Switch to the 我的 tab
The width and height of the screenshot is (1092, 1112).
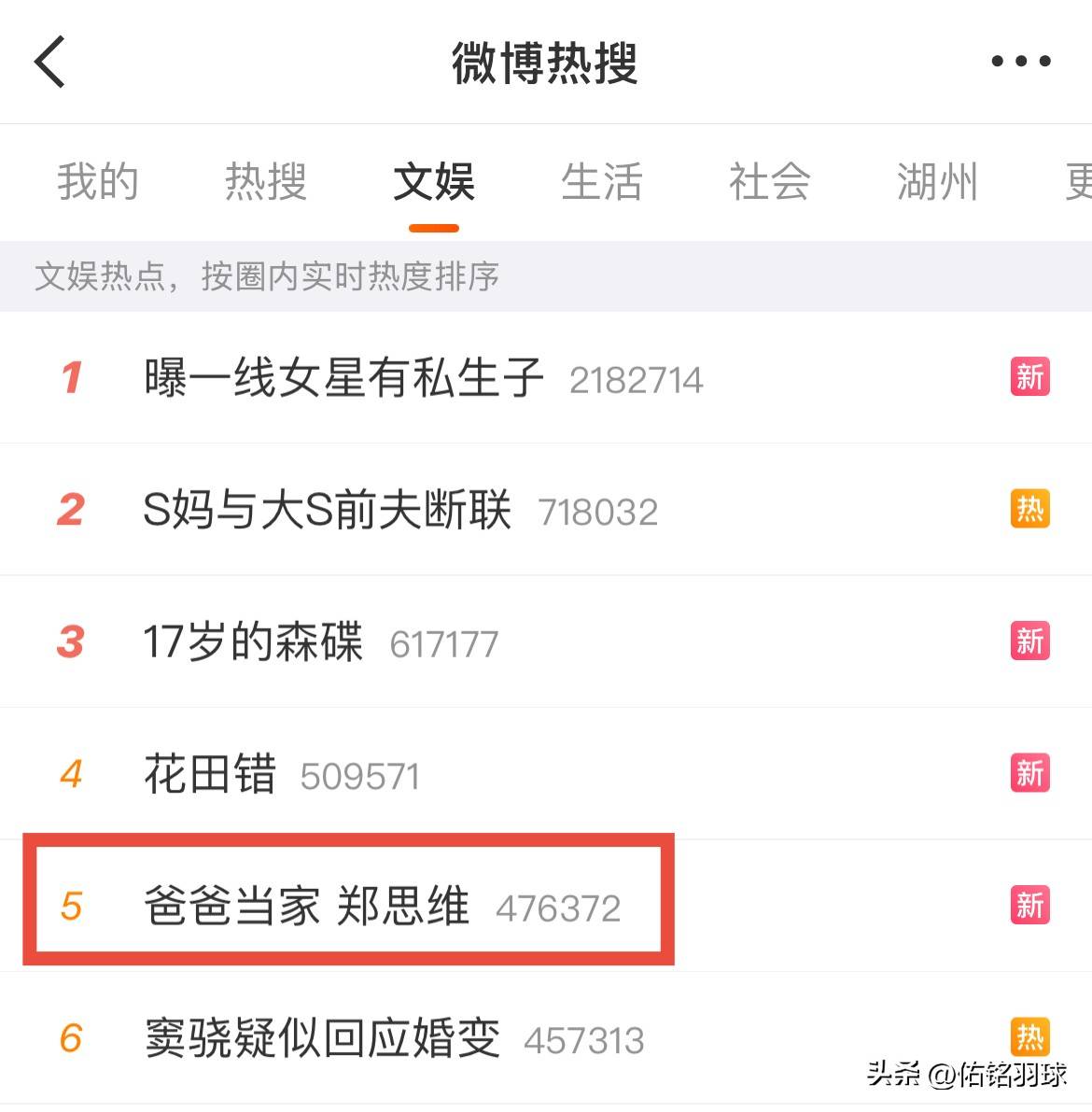98,181
